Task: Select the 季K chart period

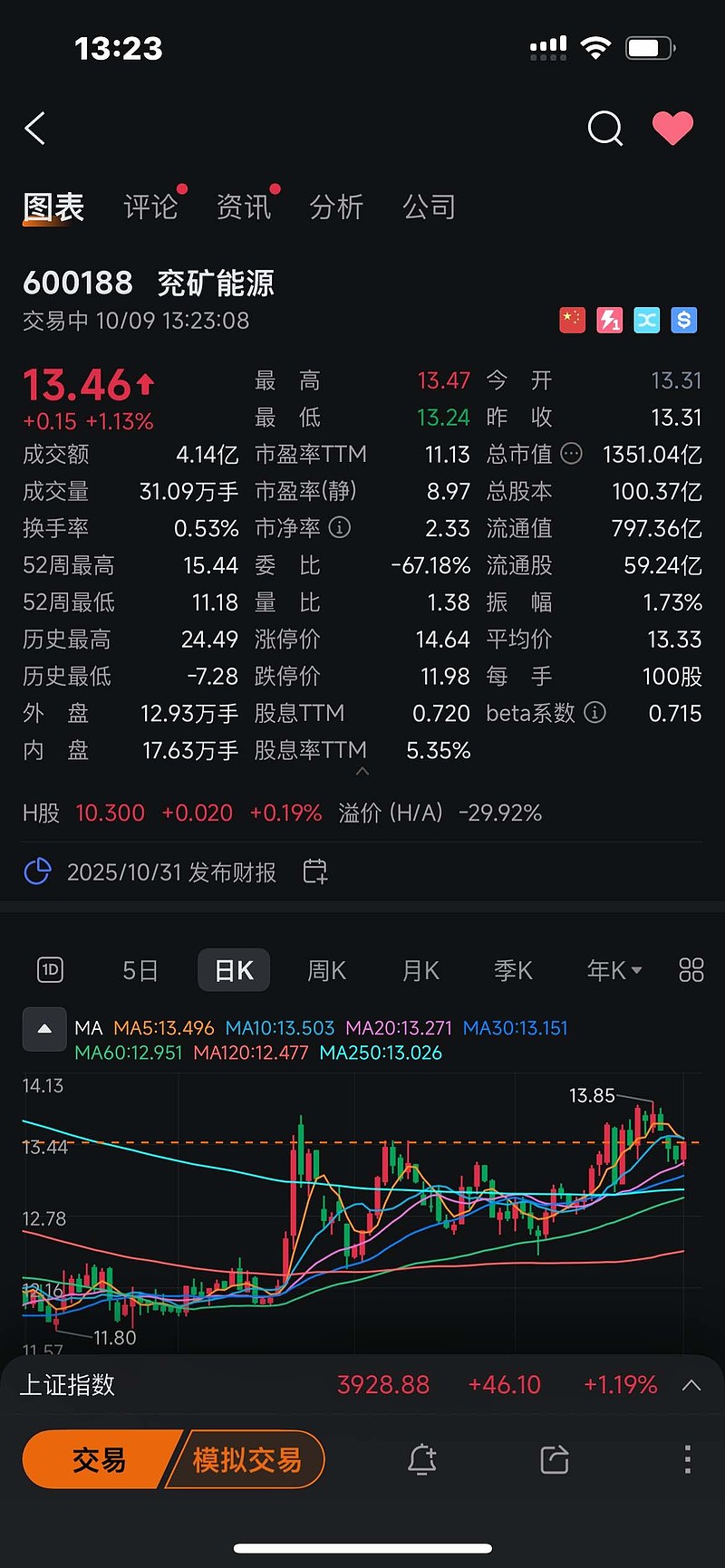Action: (513, 970)
